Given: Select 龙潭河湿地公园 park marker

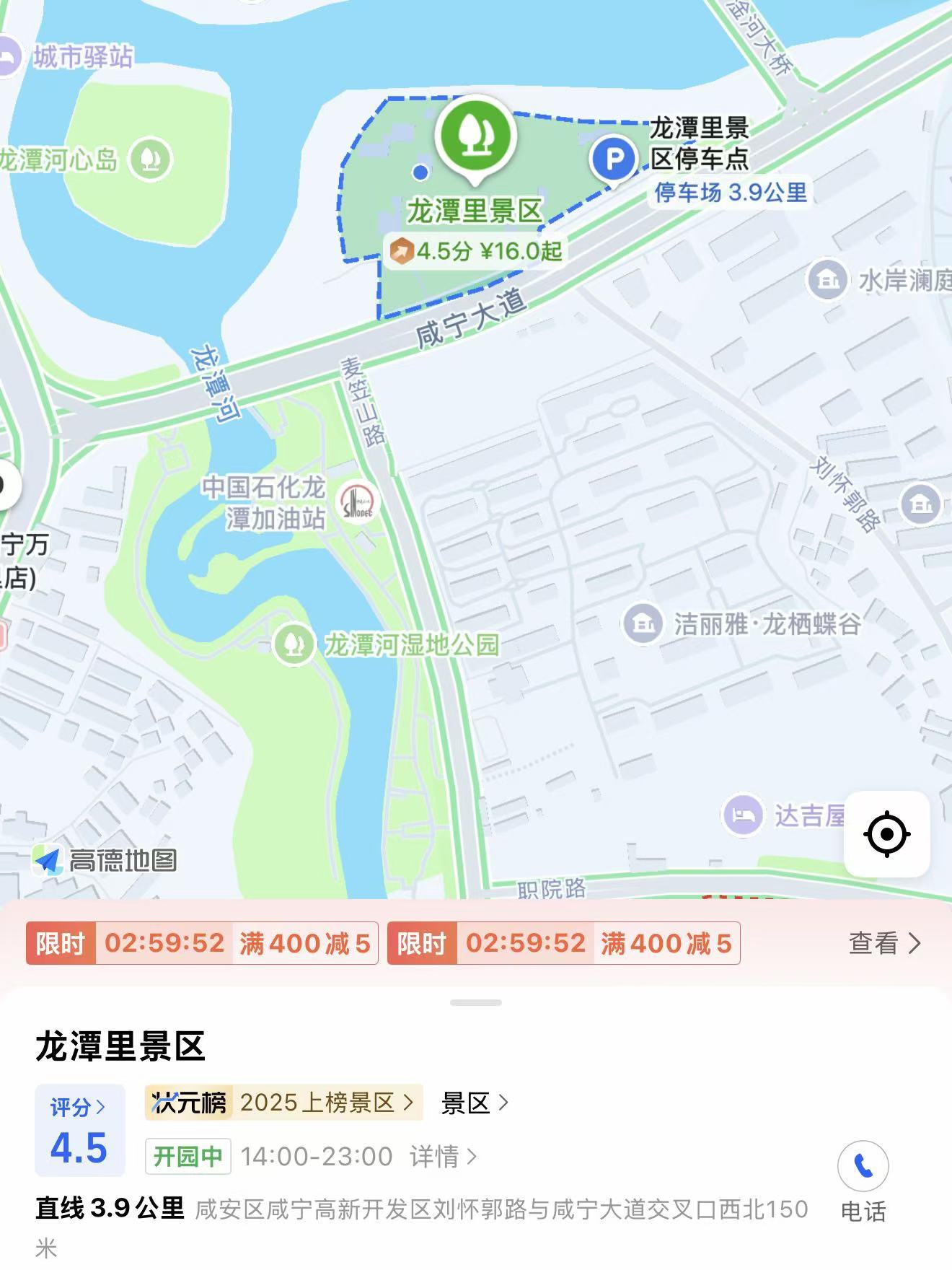Looking at the screenshot, I should 294,644.
